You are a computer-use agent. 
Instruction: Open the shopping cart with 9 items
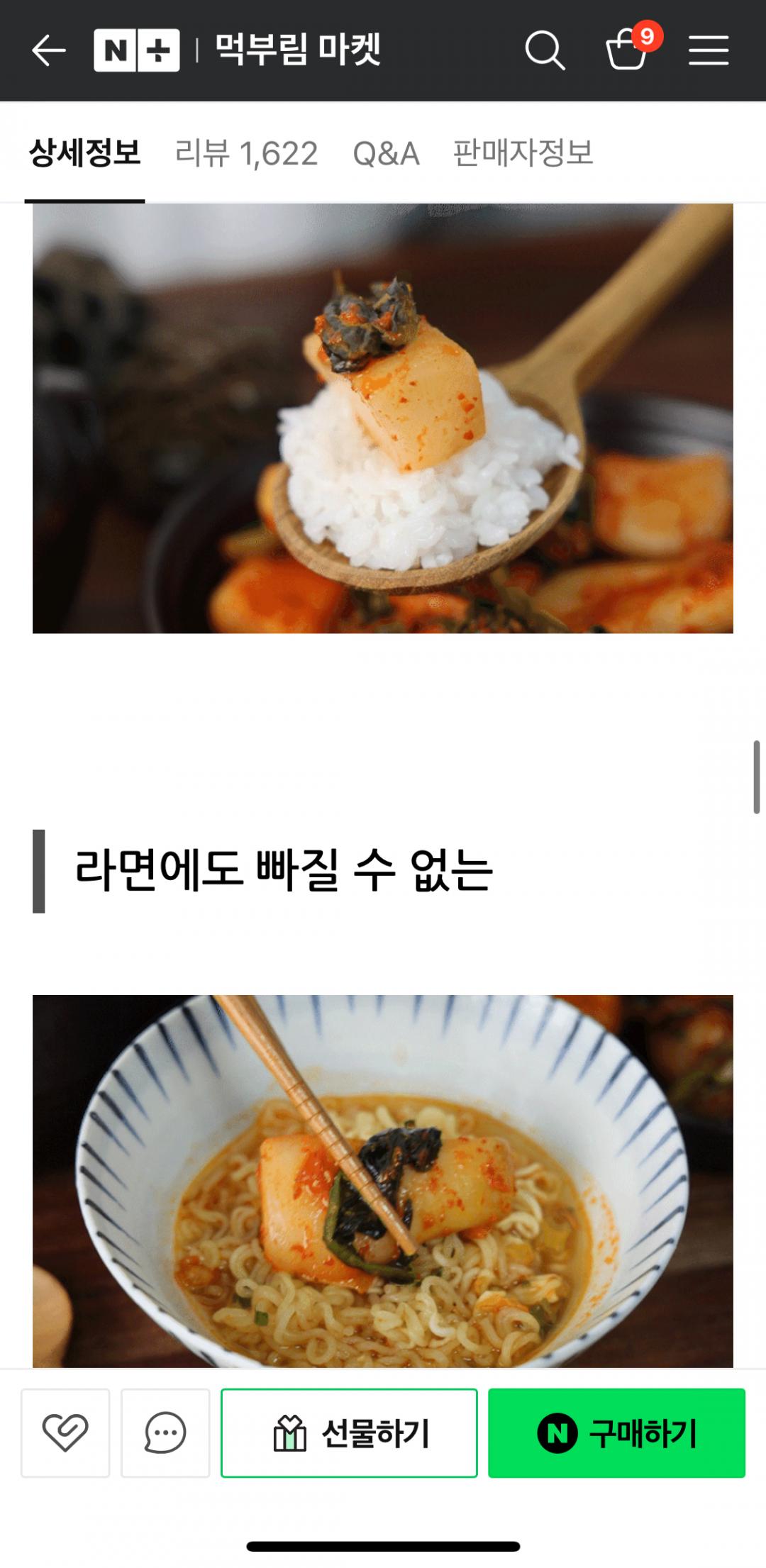627,50
